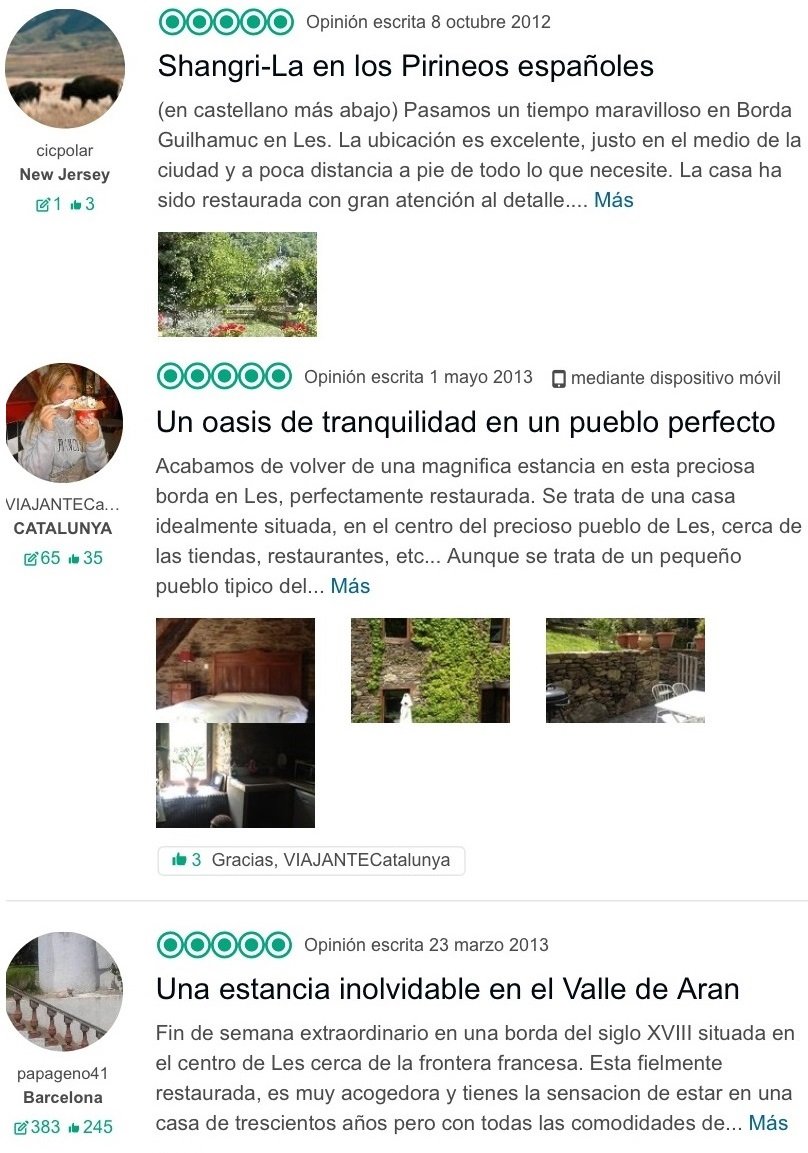Open the stone terrace photo
Screen dimensions: 808x1153
(625, 670)
